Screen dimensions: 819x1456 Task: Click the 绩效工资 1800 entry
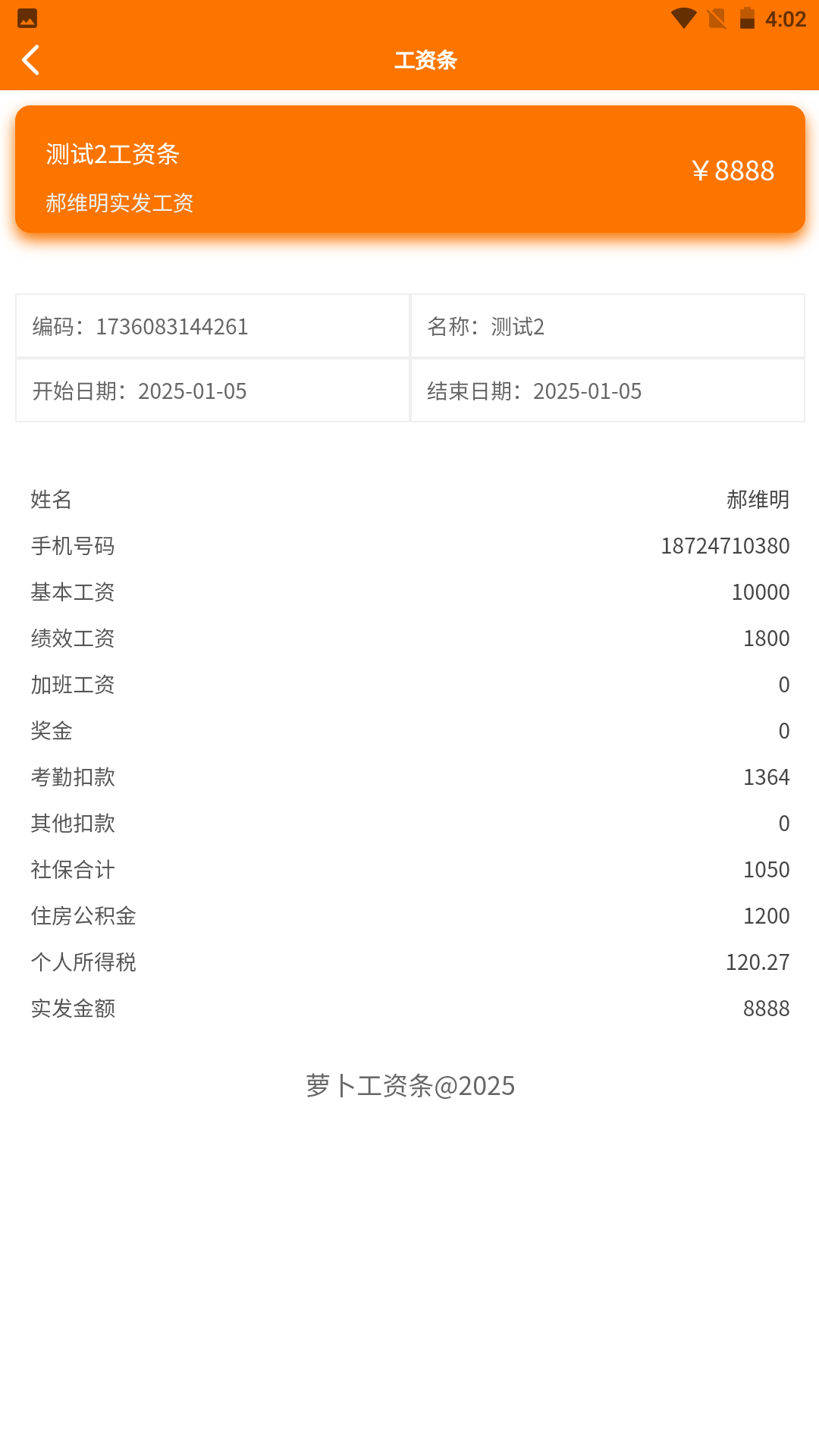tap(409, 639)
